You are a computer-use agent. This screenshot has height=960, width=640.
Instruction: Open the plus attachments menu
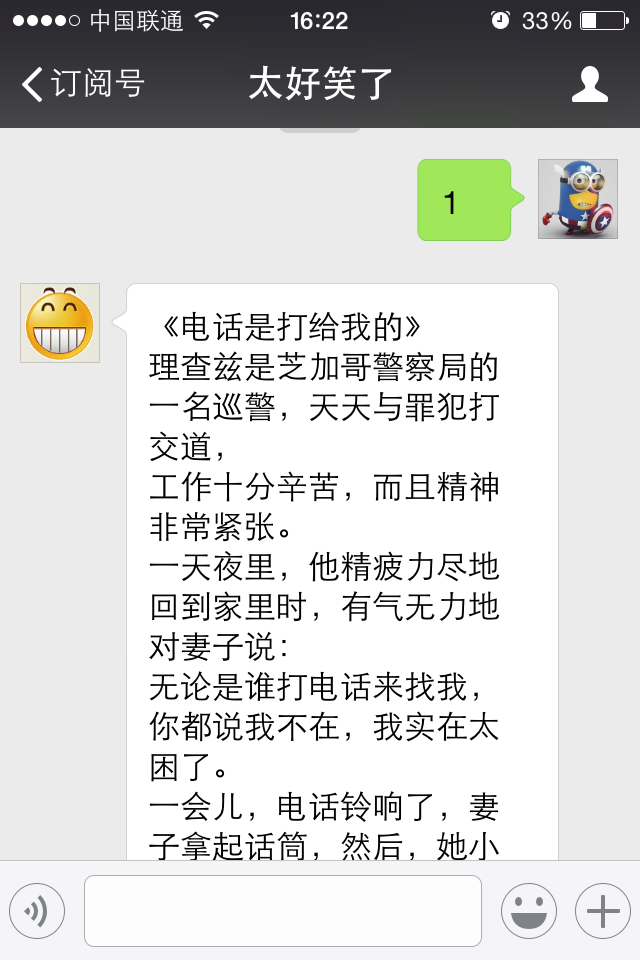point(602,911)
